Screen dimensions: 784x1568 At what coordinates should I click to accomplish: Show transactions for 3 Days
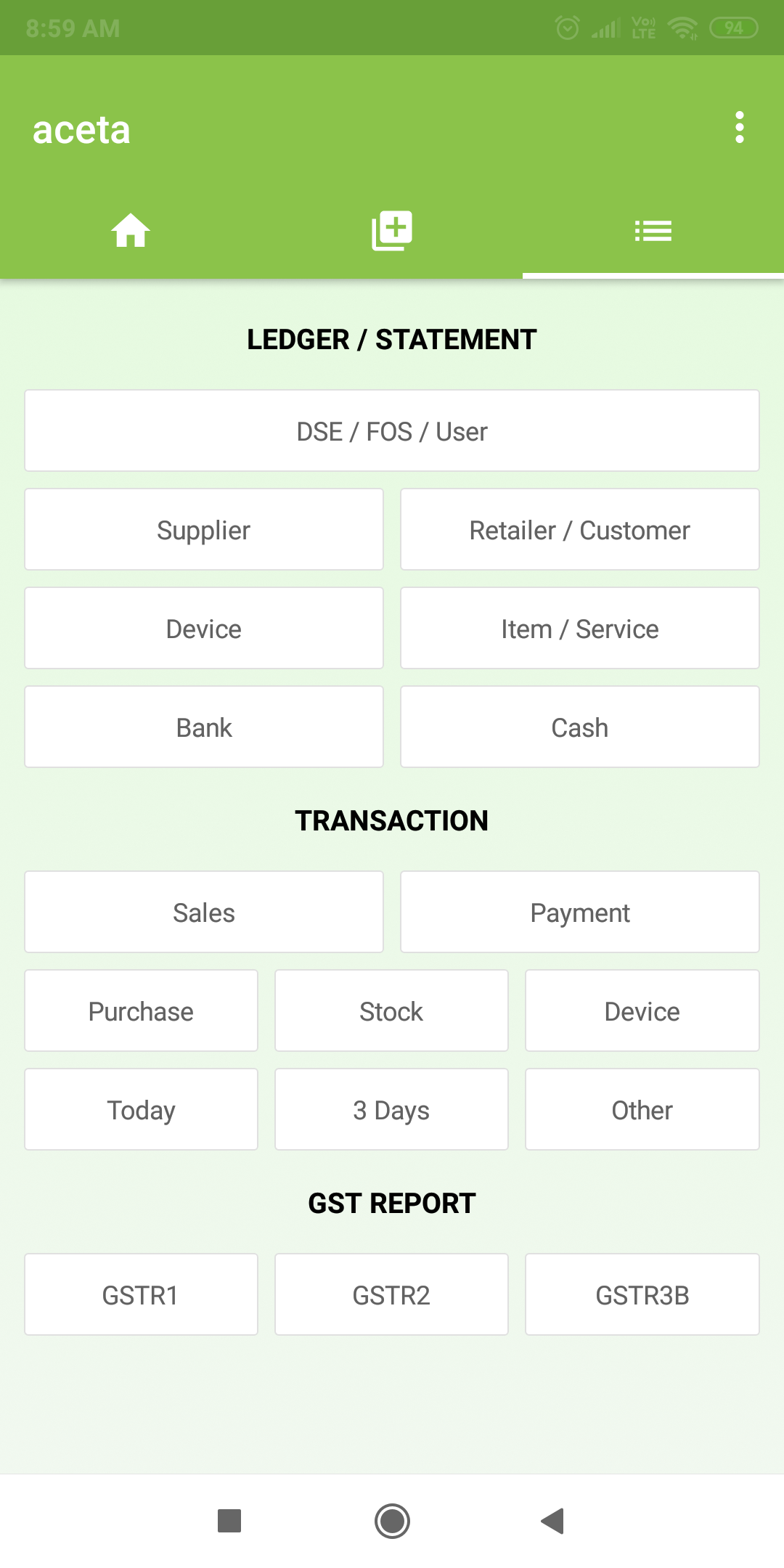[391, 1110]
